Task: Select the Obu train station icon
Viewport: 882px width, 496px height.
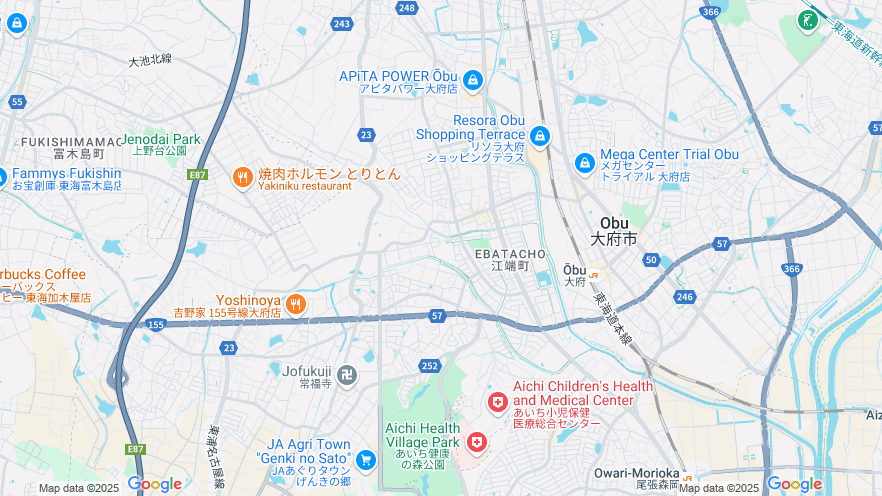Action: 594,275
